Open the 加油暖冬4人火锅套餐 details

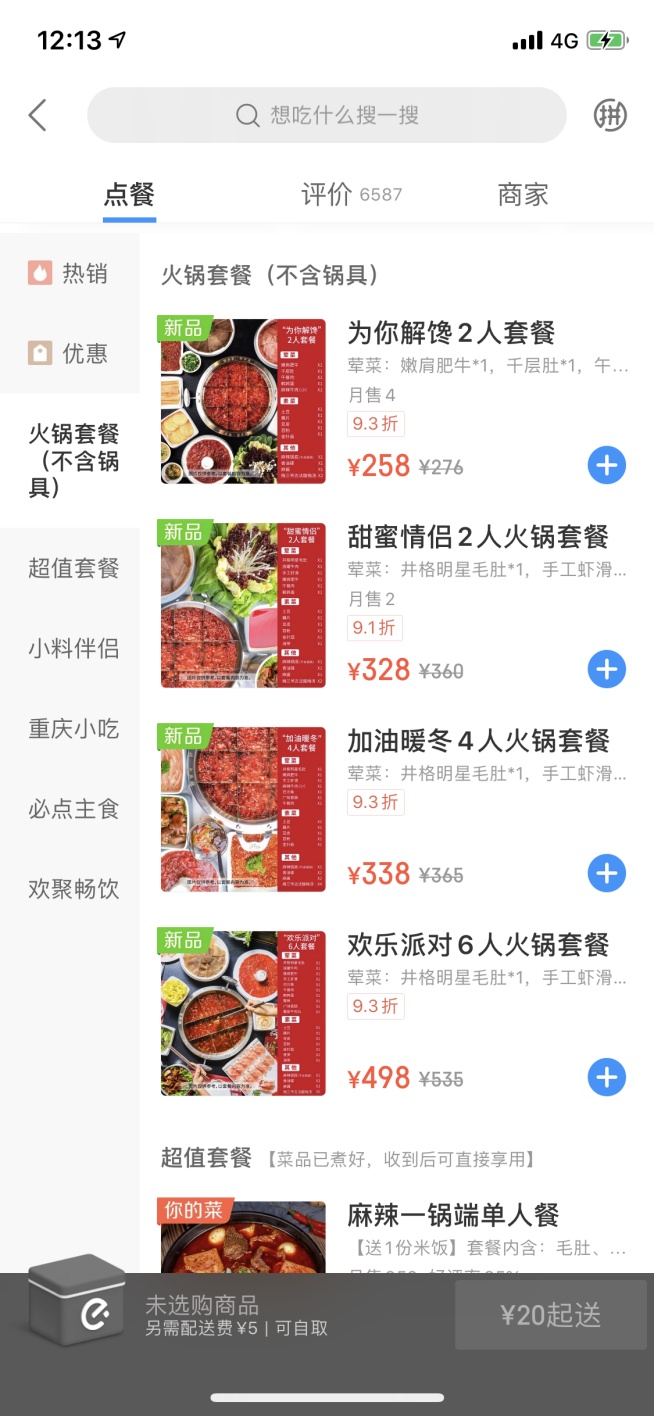click(478, 742)
